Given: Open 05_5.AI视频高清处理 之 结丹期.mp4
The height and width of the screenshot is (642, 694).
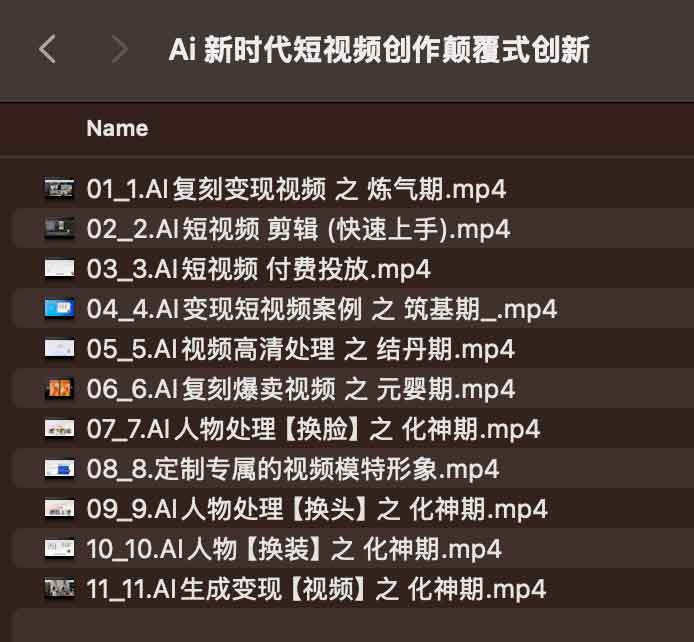Looking at the screenshot, I should (300, 349).
